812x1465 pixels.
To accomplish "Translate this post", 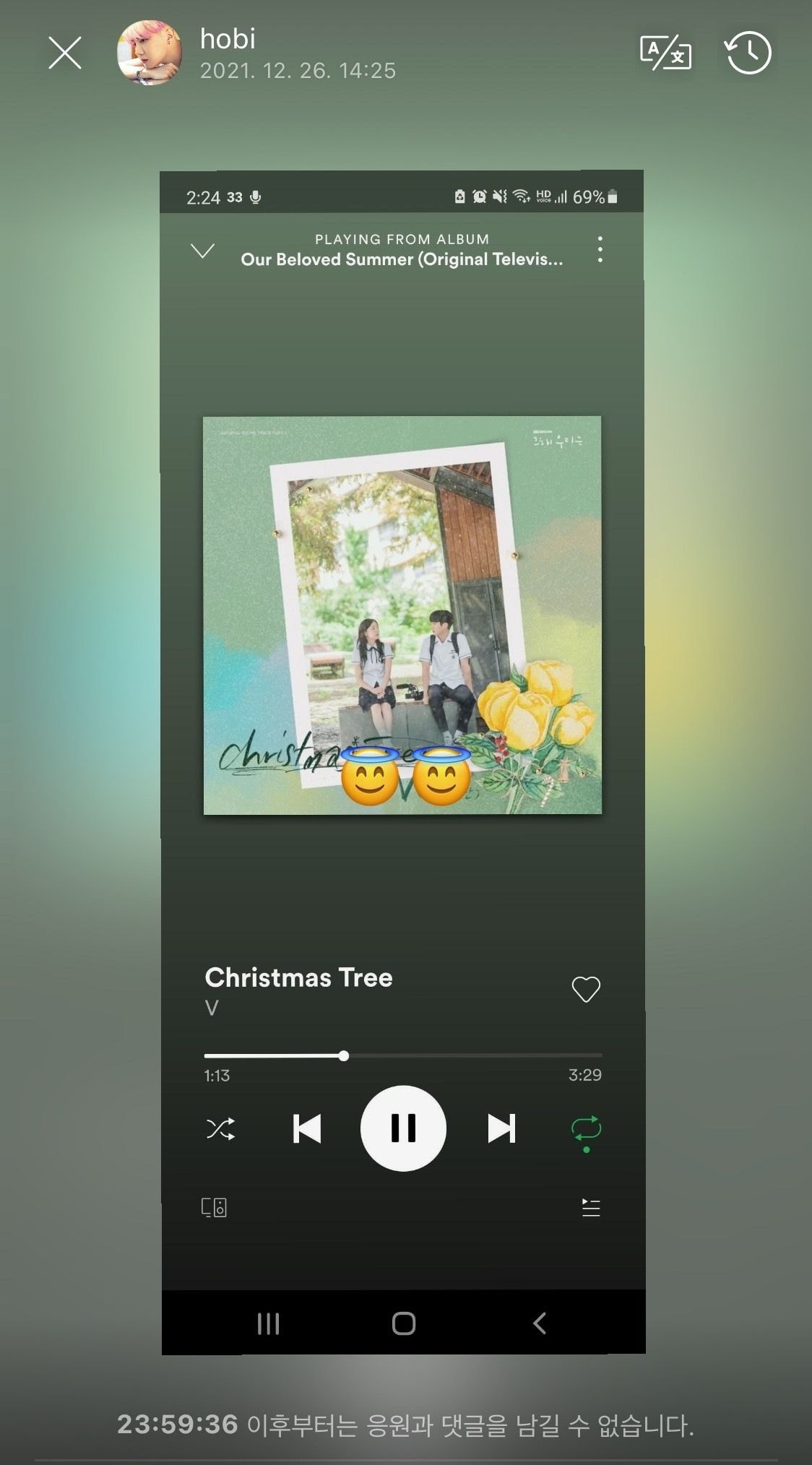I will click(665, 53).
